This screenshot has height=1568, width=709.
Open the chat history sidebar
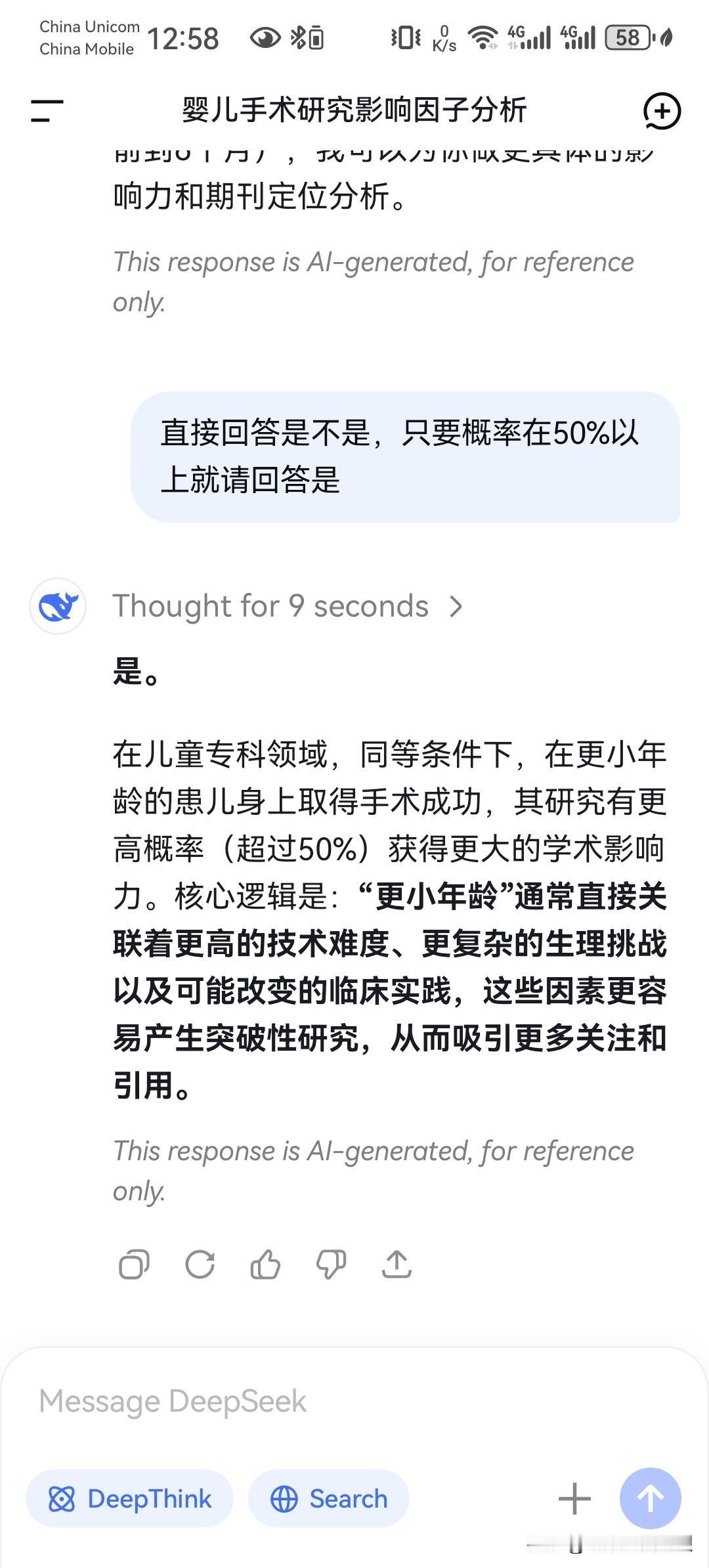47,108
